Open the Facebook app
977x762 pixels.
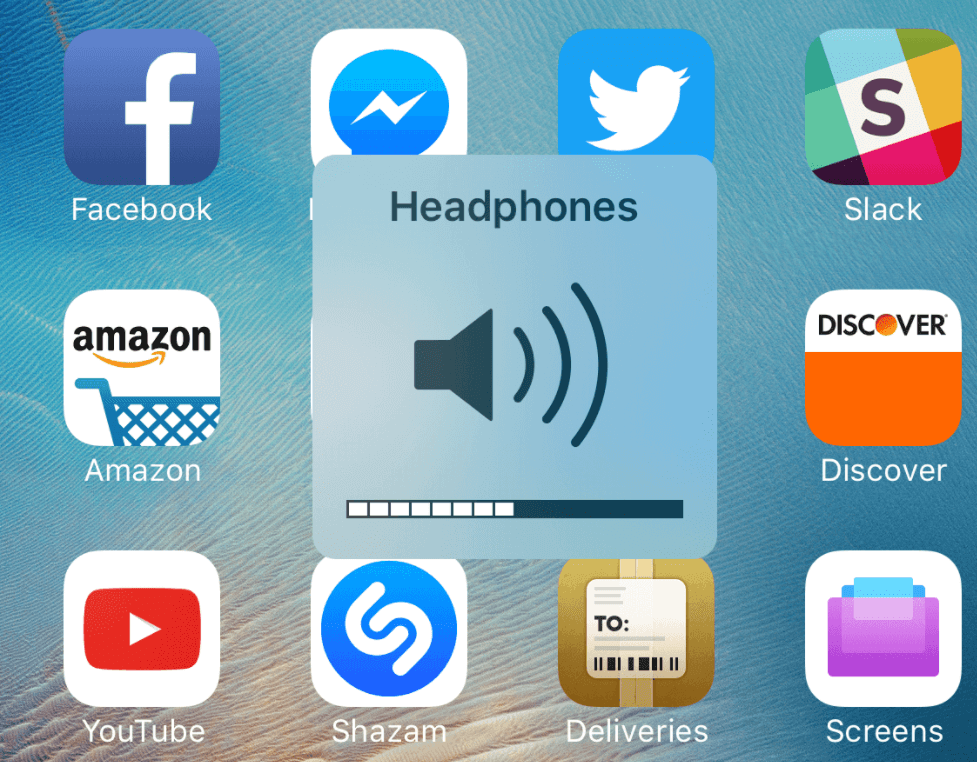141,107
